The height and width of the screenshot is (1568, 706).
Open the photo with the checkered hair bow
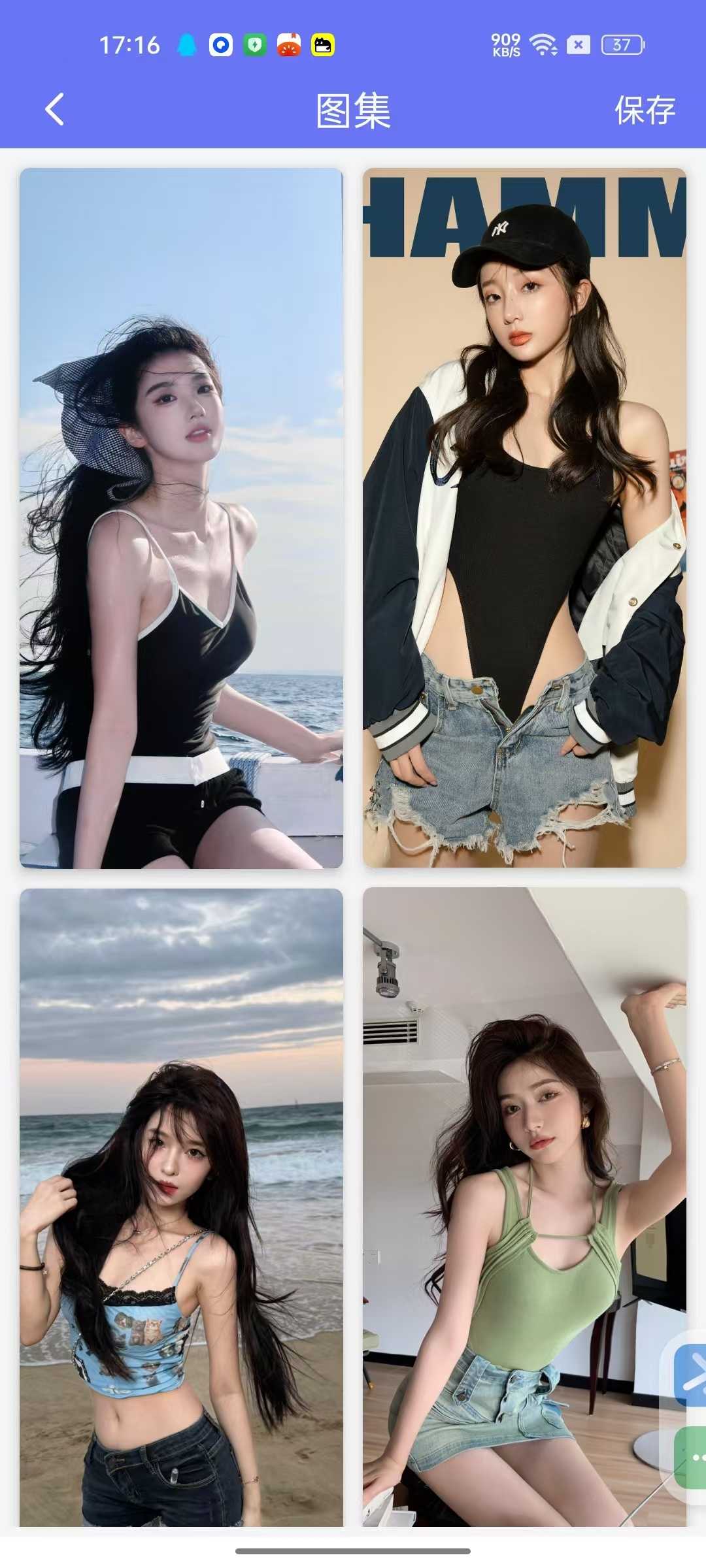click(181, 517)
